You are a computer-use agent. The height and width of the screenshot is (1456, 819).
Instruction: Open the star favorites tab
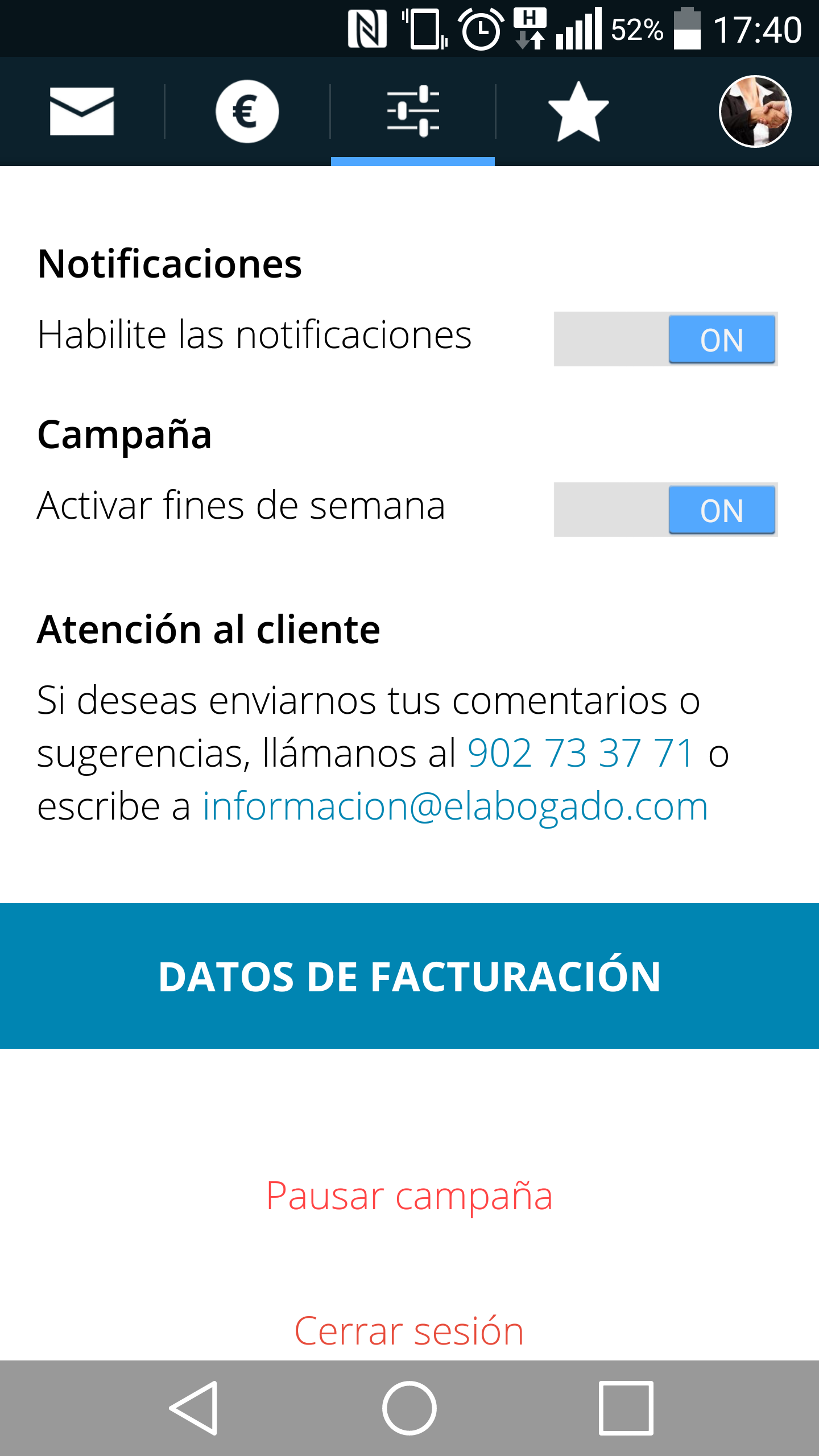pyautogui.click(x=578, y=111)
